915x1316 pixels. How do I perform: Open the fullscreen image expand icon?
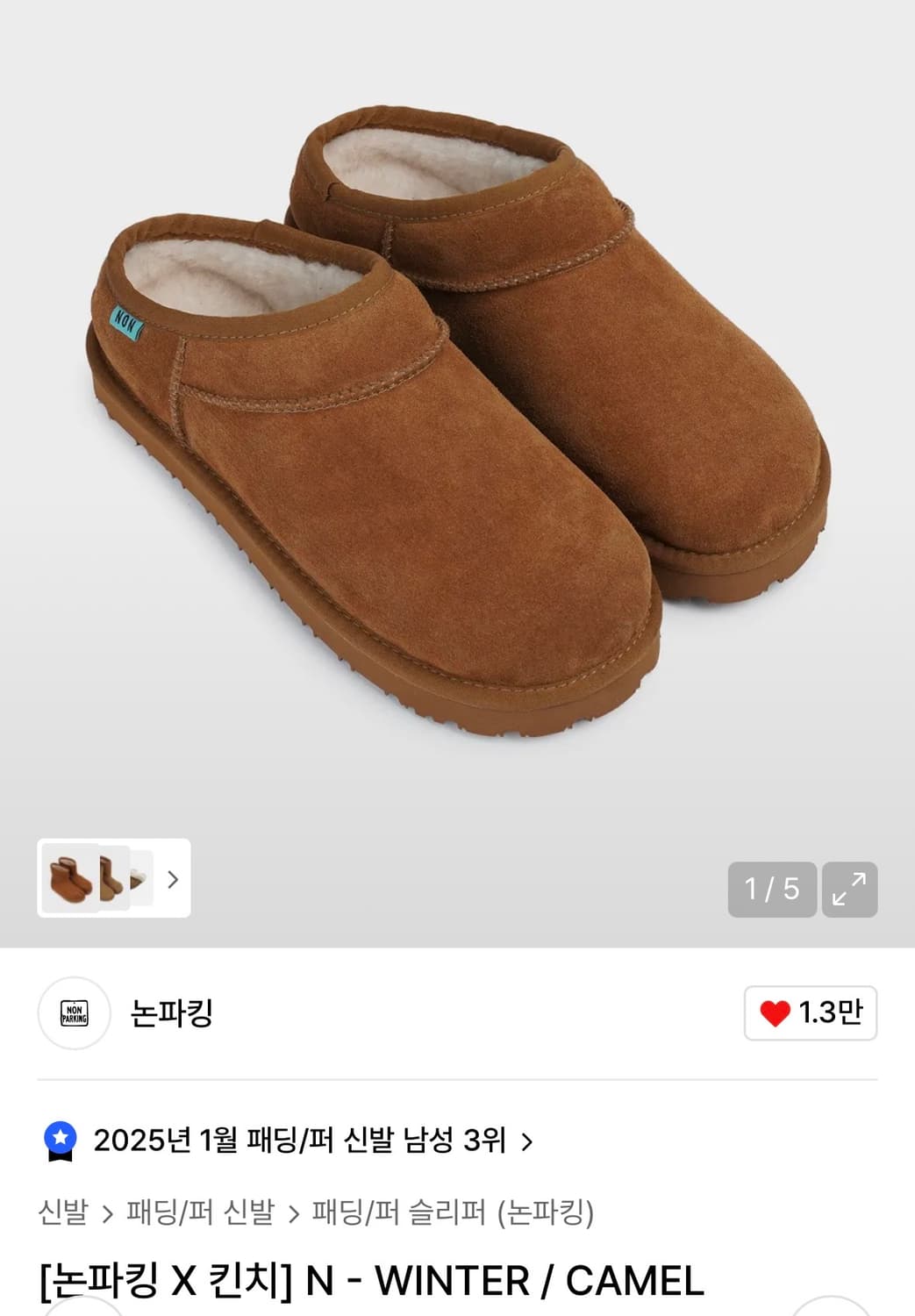tap(847, 890)
